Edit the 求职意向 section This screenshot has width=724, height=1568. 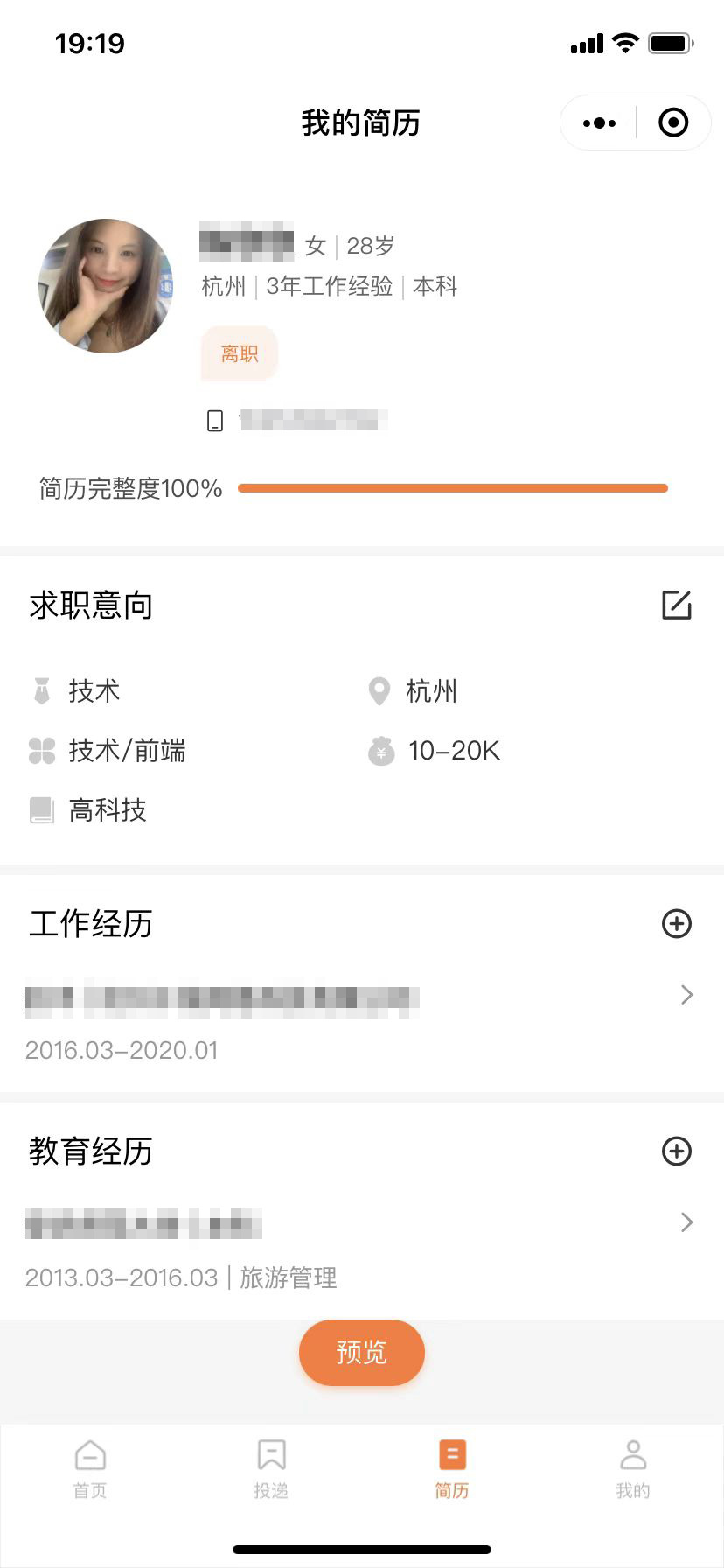pos(677,605)
